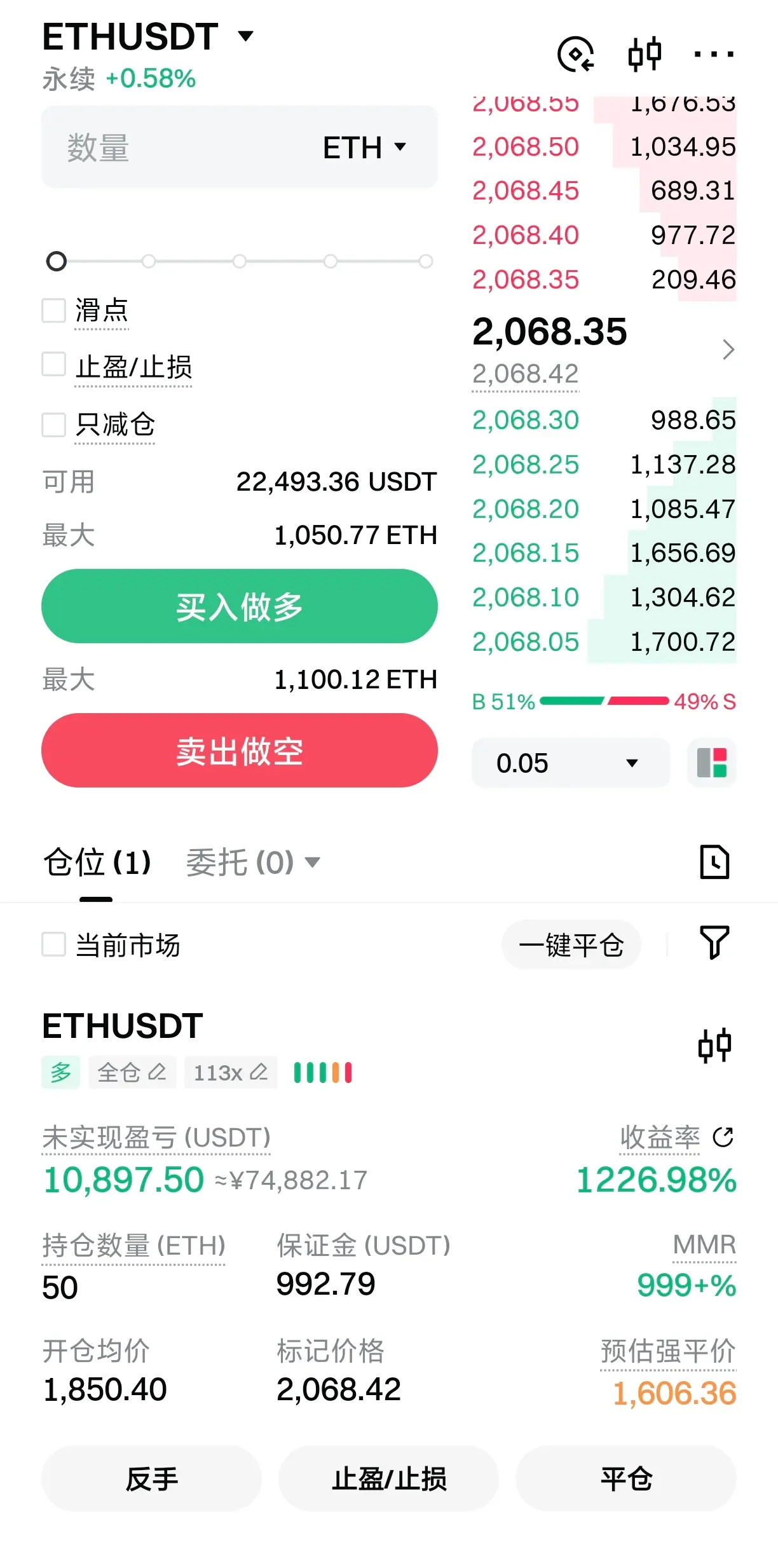This screenshot has width=778, height=1568.
Task: Open the ETHUSDT pair selector dropdown
Action: pyautogui.click(x=148, y=36)
